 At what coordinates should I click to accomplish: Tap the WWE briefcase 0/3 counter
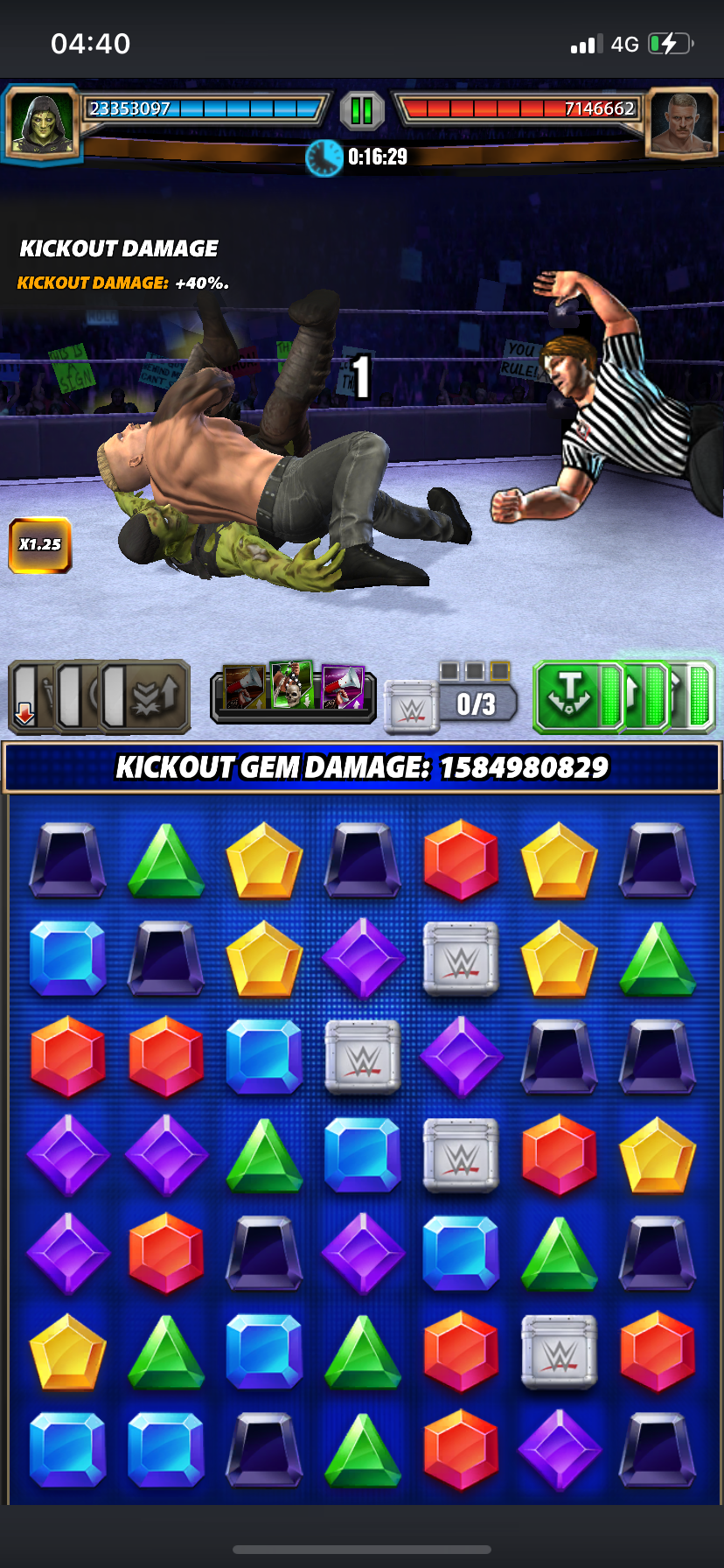[x=452, y=703]
